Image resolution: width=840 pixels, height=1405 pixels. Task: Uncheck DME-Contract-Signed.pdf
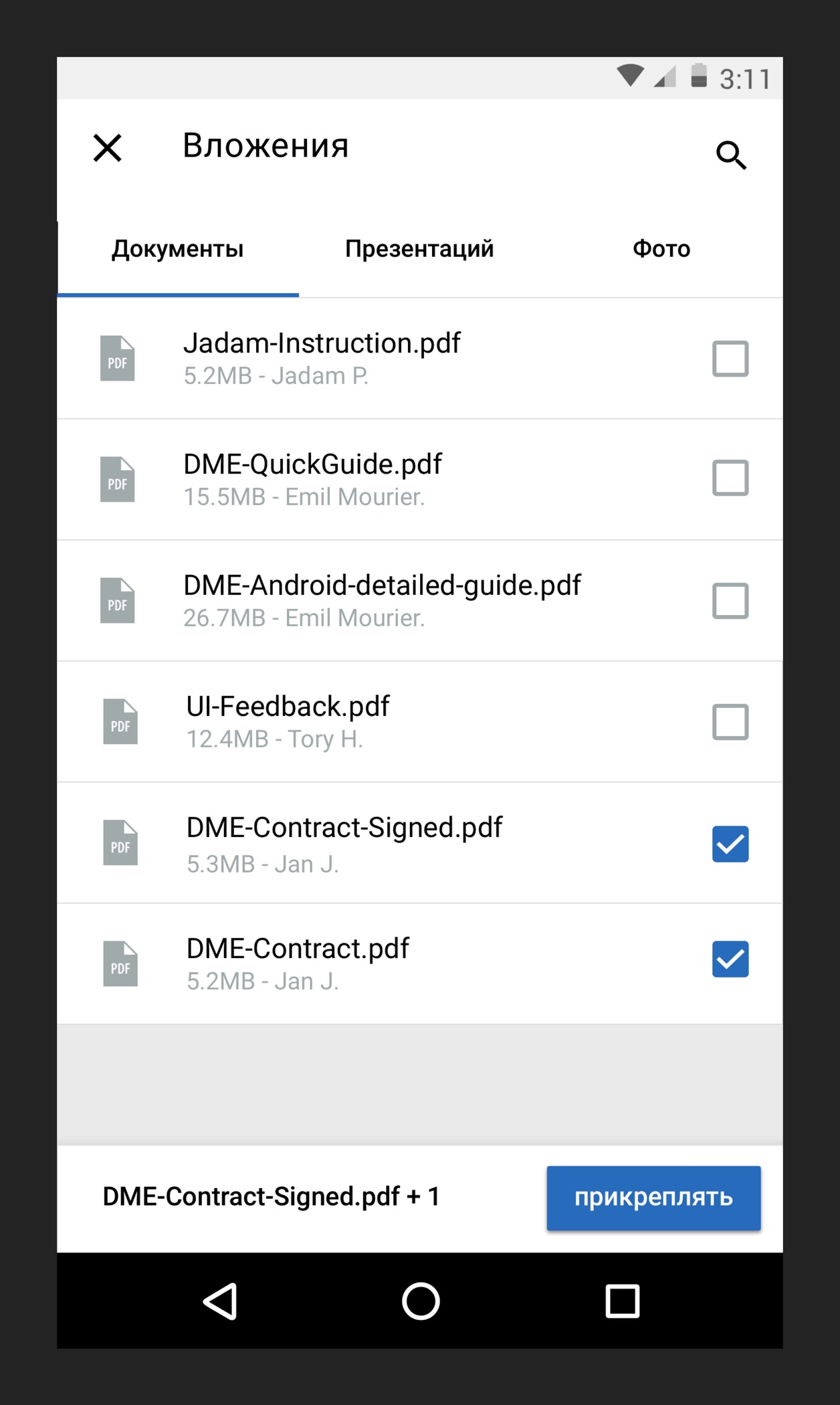pyautogui.click(x=730, y=844)
